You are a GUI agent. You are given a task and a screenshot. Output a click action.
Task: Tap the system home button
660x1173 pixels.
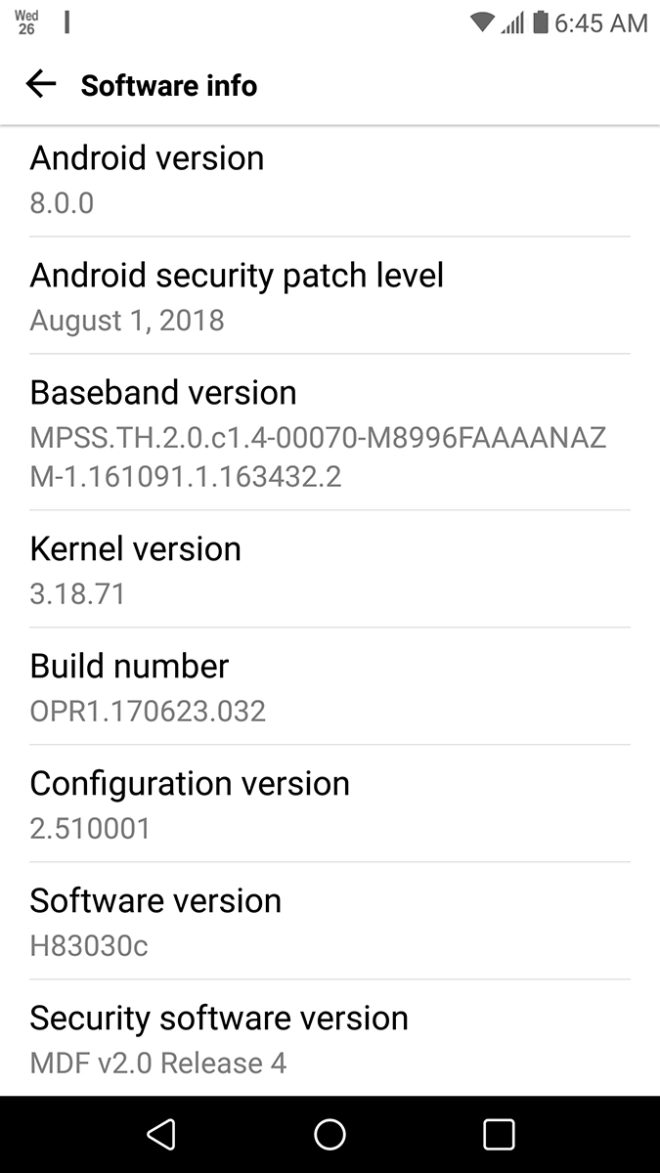click(330, 1134)
